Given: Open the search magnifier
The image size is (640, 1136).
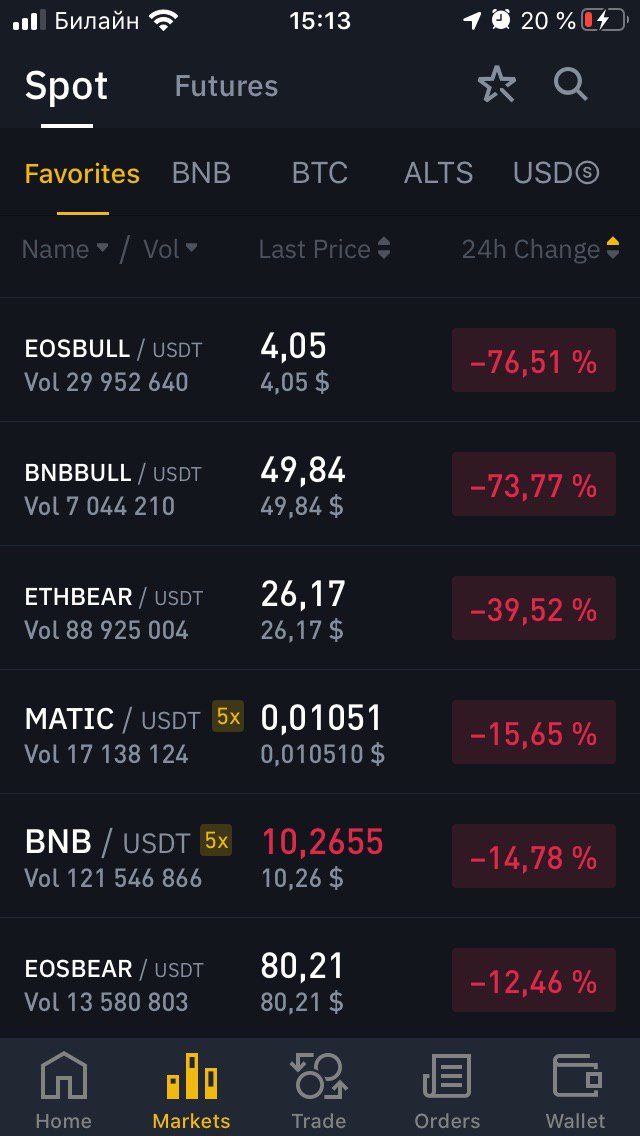Looking at the screenshot, I should click(x=570, y=85).
